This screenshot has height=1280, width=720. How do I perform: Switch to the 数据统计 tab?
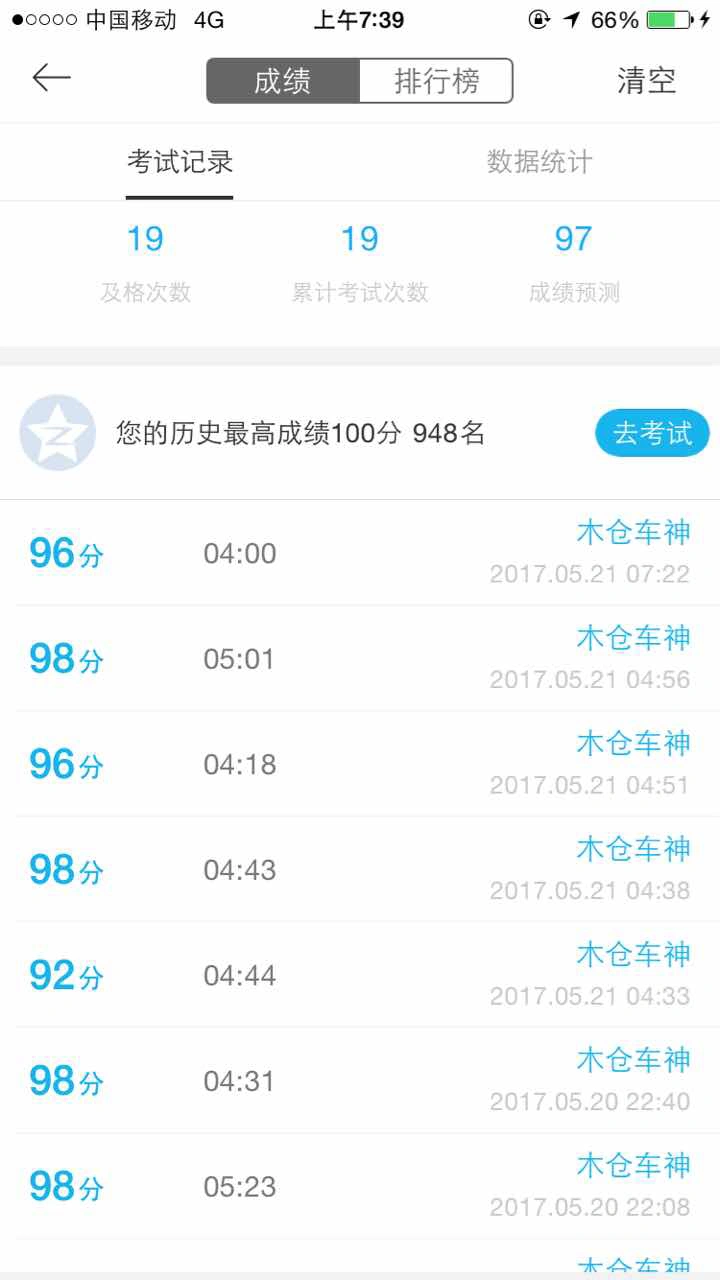click(540, 161)
